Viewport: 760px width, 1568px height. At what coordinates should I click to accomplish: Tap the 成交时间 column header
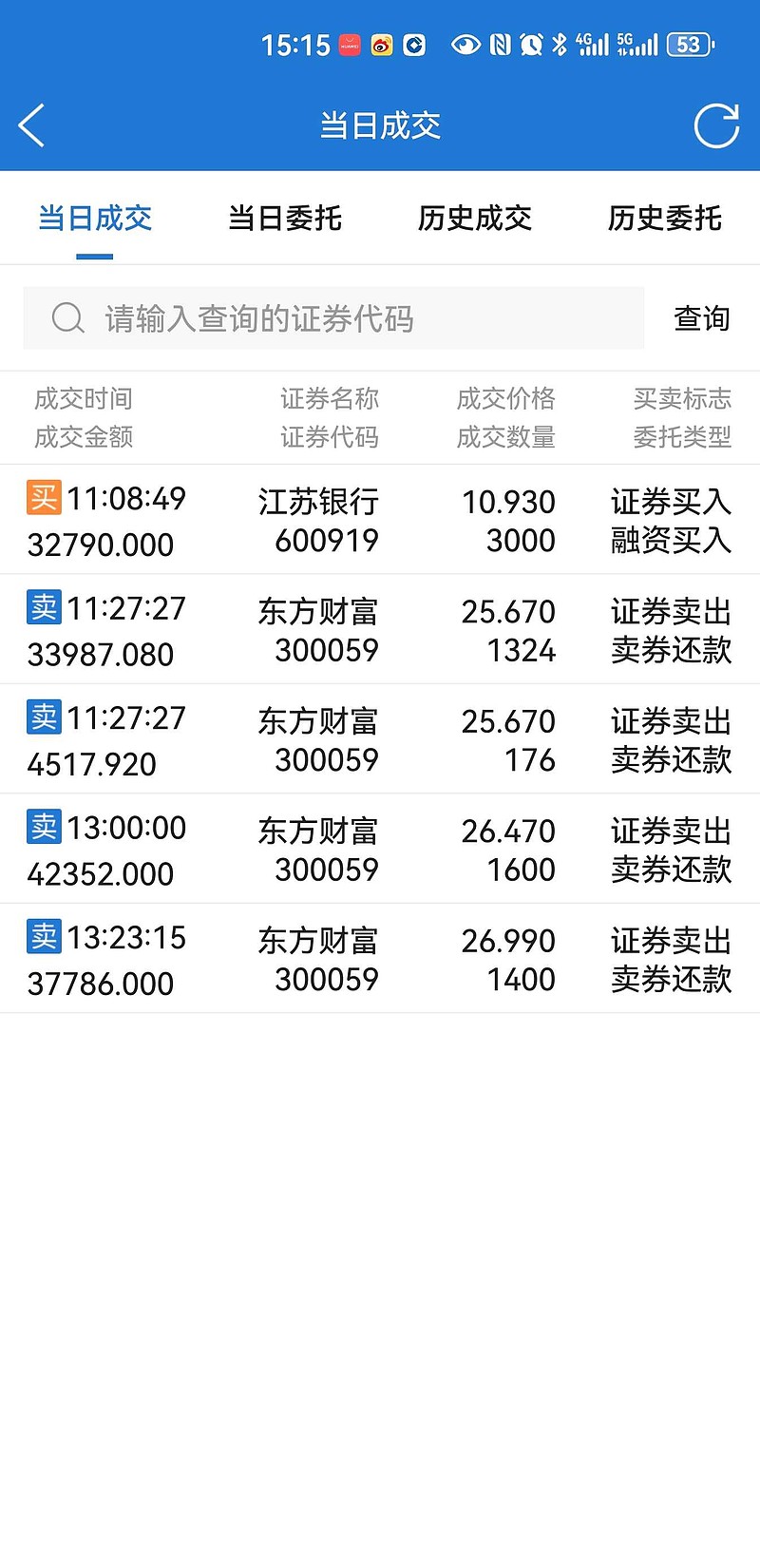coord(83,398)
